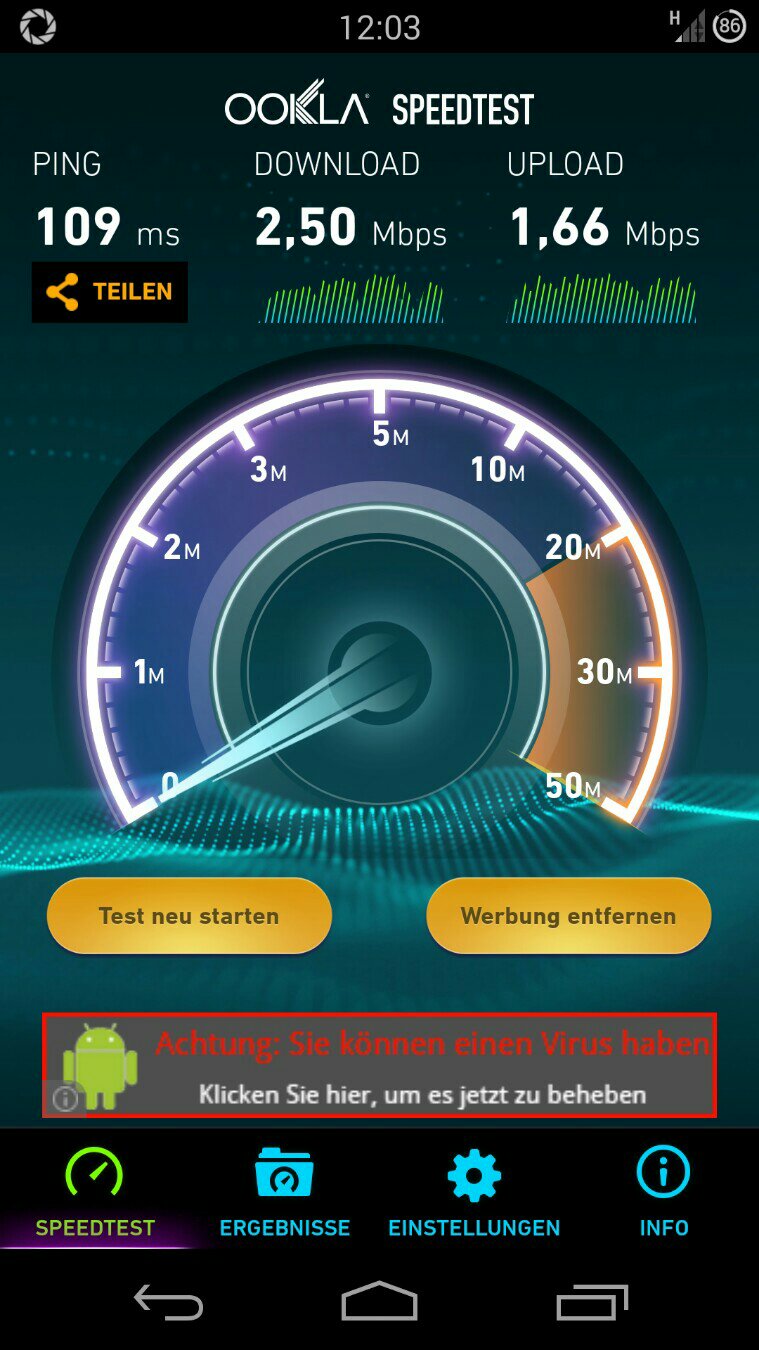Select the SPEEDTEST tab
759x1350 pixels.
click(x=95, y=1192)
